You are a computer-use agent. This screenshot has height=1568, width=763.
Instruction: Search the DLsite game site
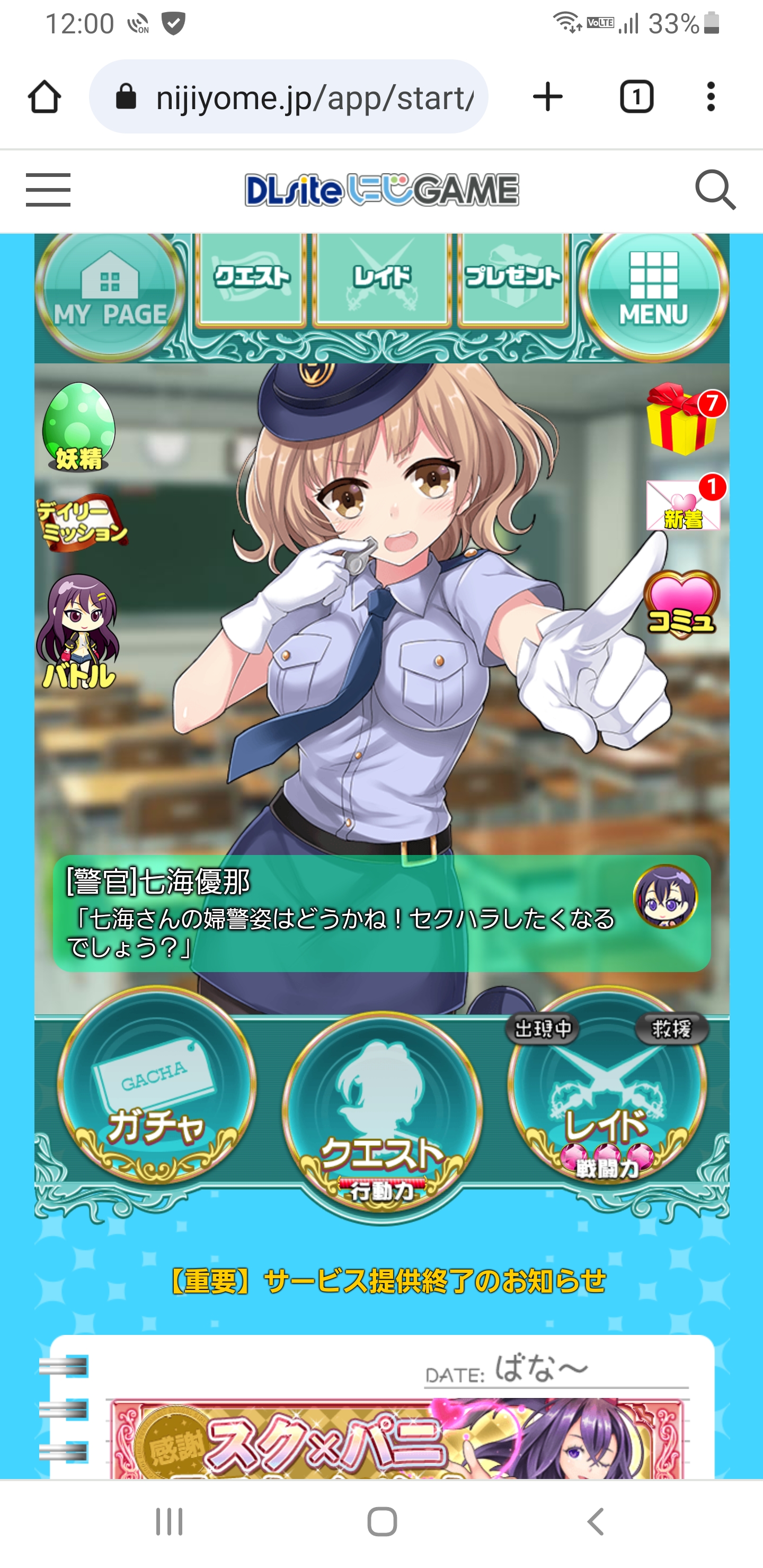point(715,190)
